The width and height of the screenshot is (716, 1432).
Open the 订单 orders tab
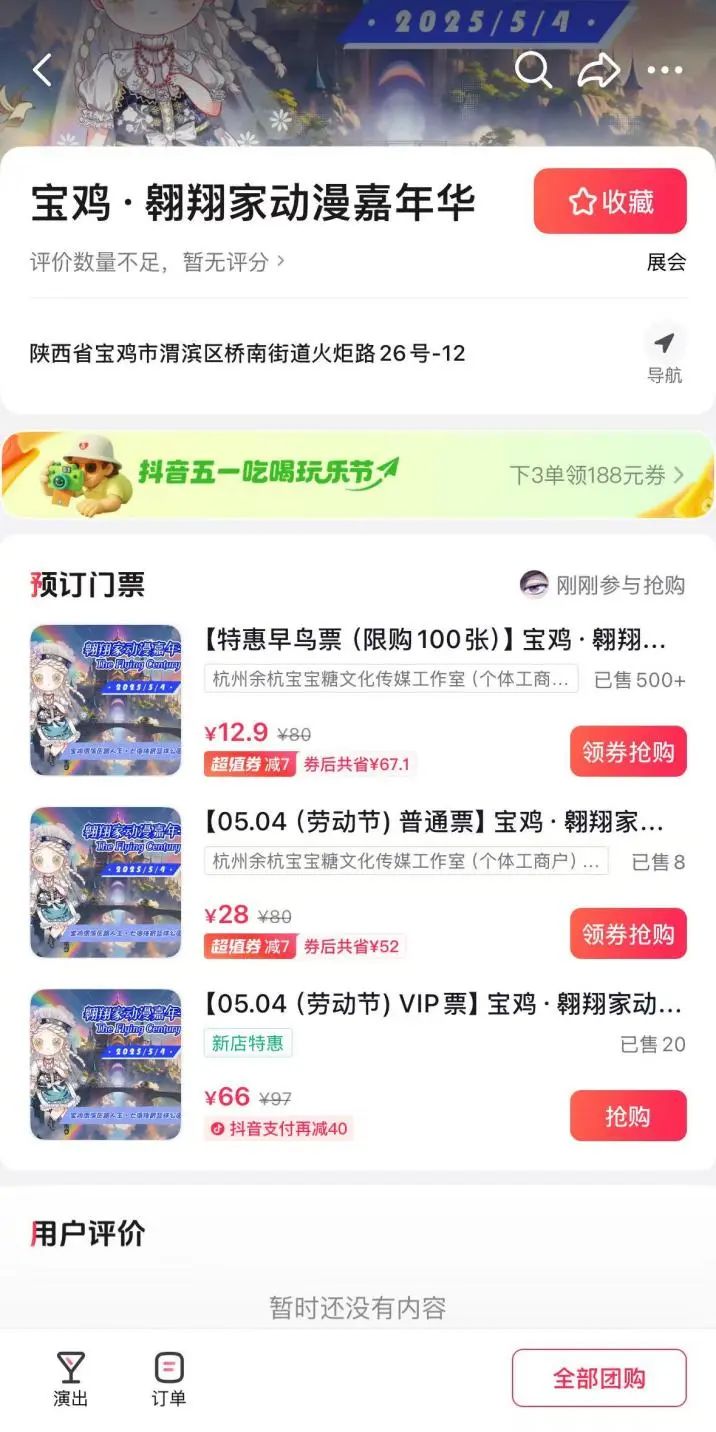click(x=169, y=1378)
